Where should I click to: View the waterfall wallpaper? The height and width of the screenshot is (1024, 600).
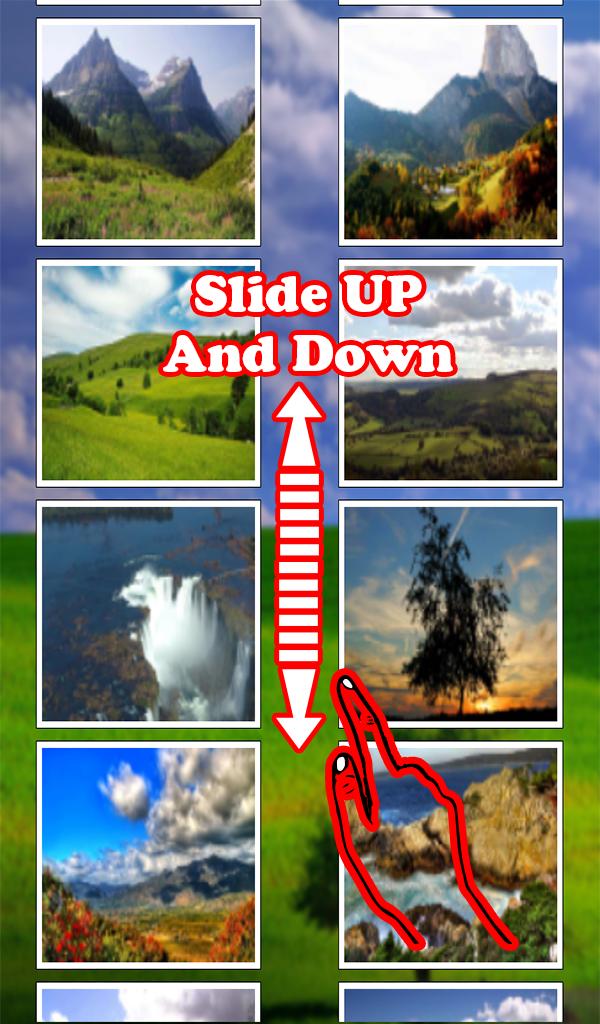[x=148, y=613]
